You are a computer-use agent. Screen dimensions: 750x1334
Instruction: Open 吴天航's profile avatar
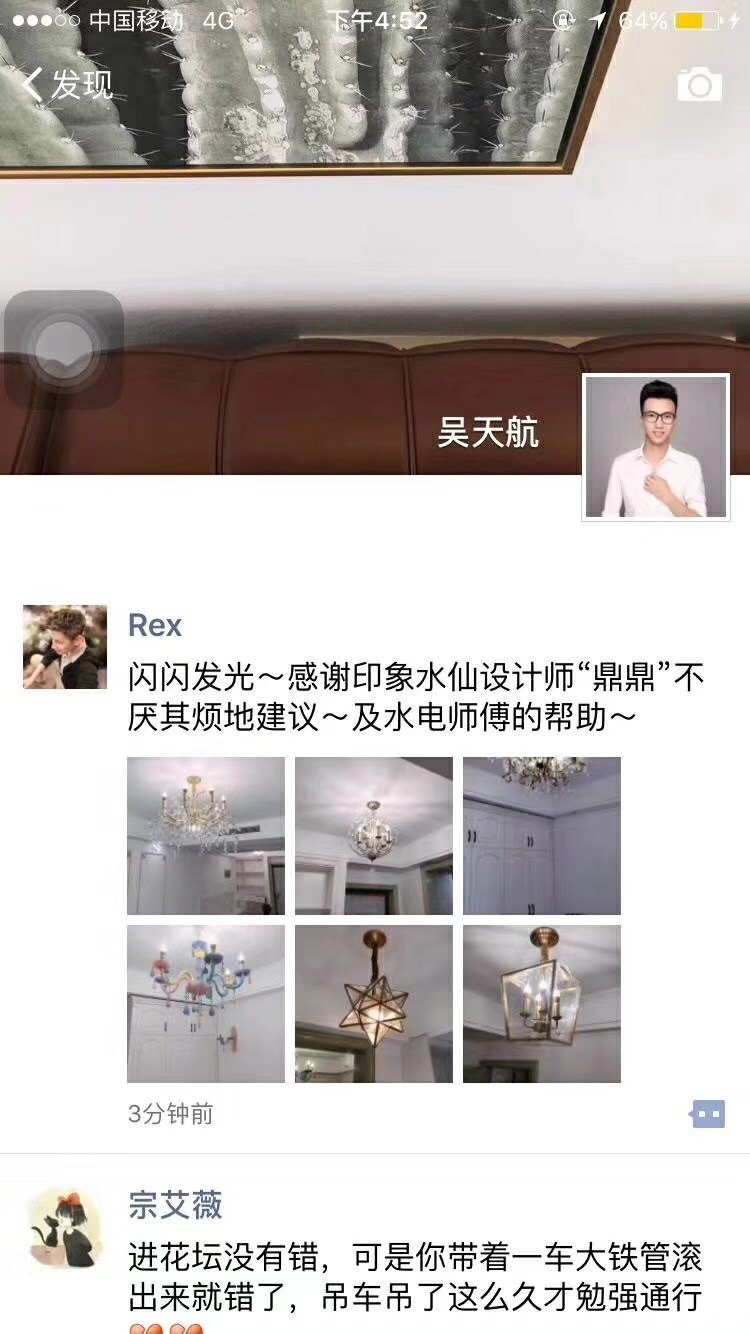pos(656,448)
